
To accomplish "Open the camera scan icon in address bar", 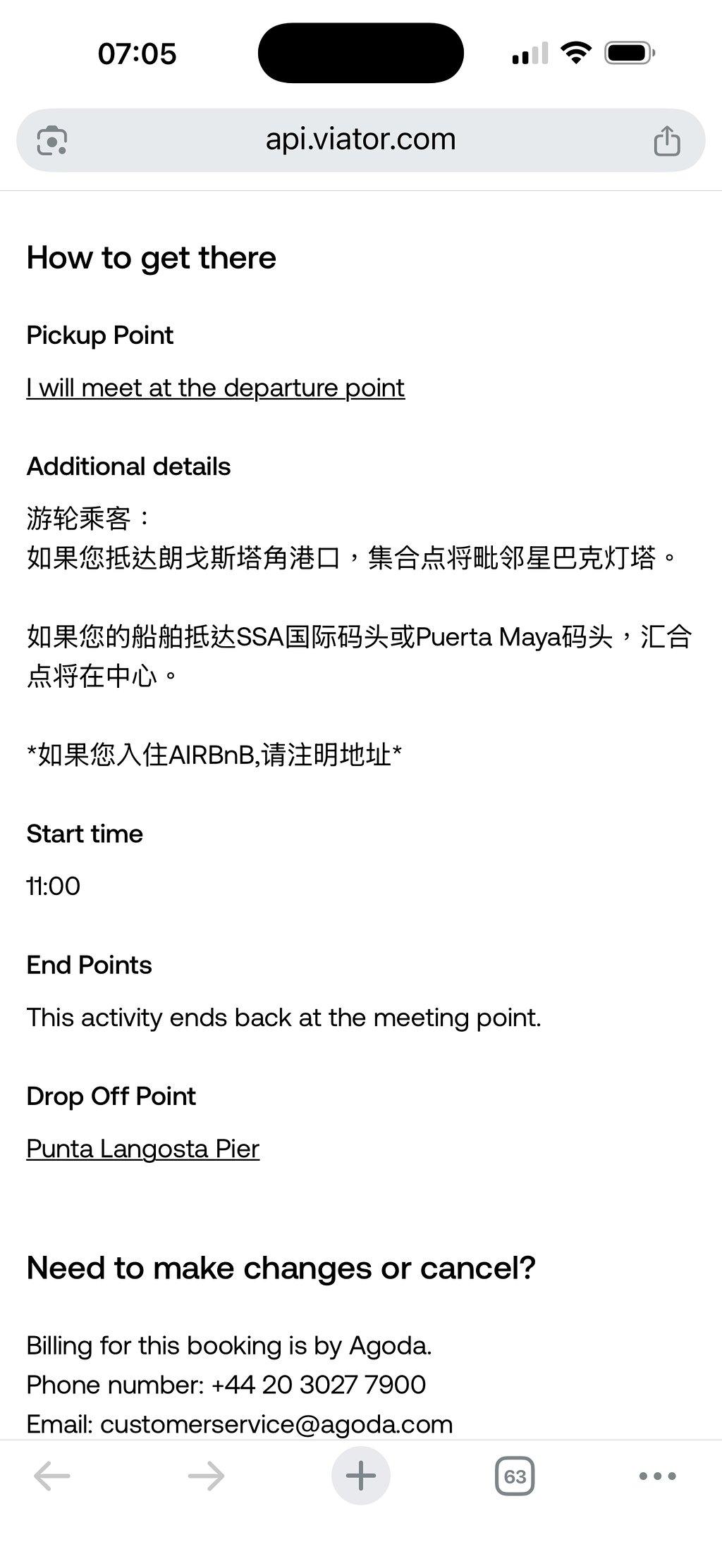I will tap(52, 140).
